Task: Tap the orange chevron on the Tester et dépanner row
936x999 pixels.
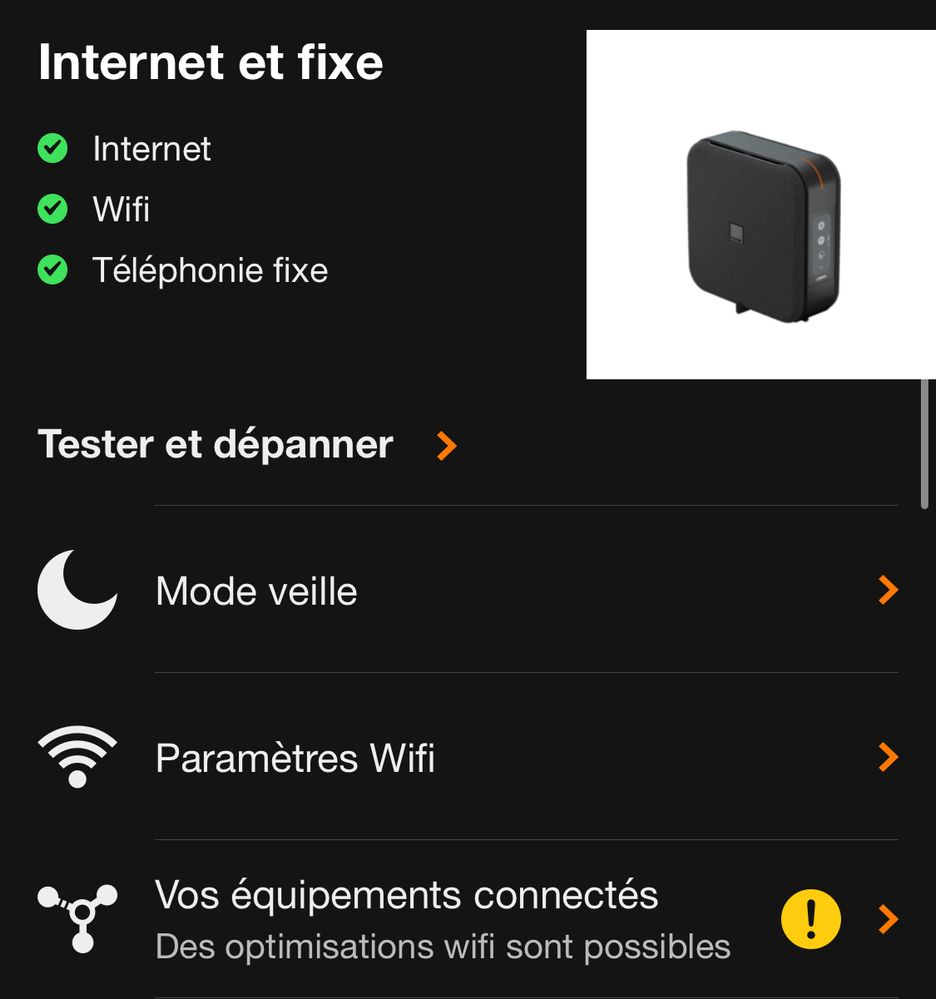Action: tap(444, 446)
